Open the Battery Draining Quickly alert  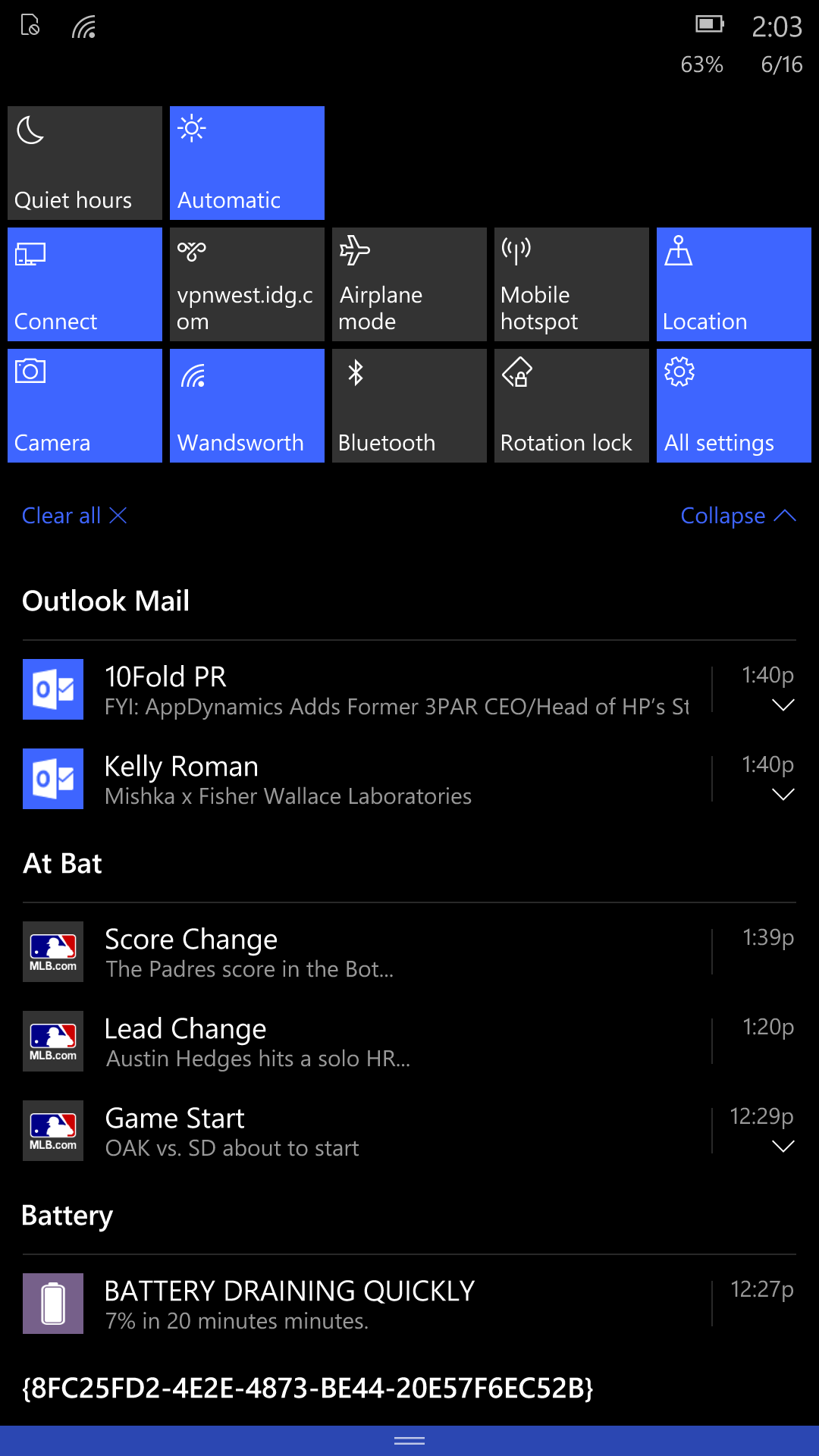pyautogui.click(x=394, y=1304)
